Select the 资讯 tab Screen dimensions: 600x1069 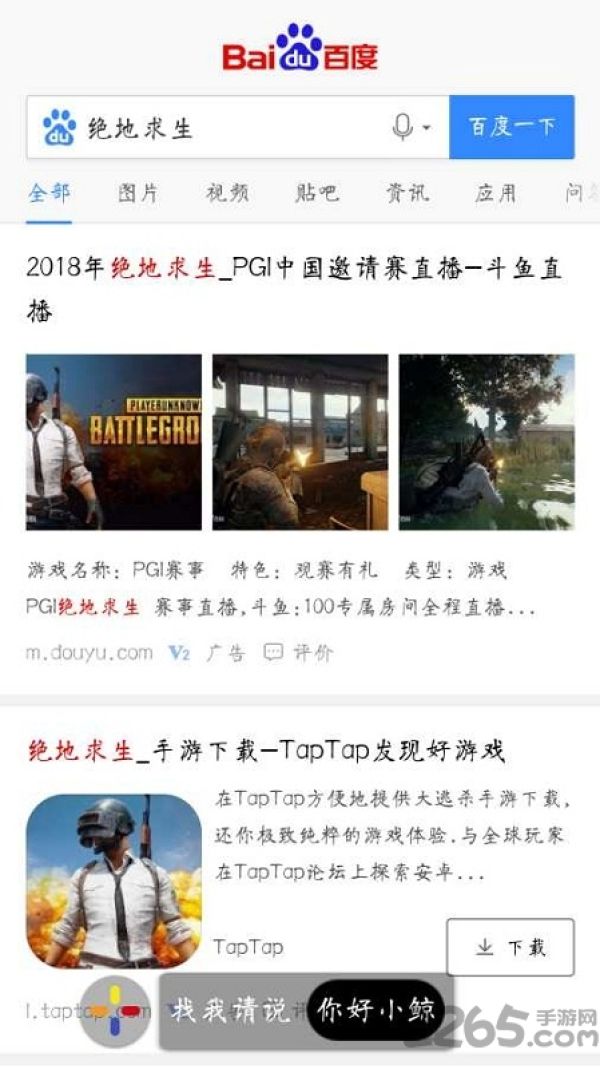[x=407, y=194]
